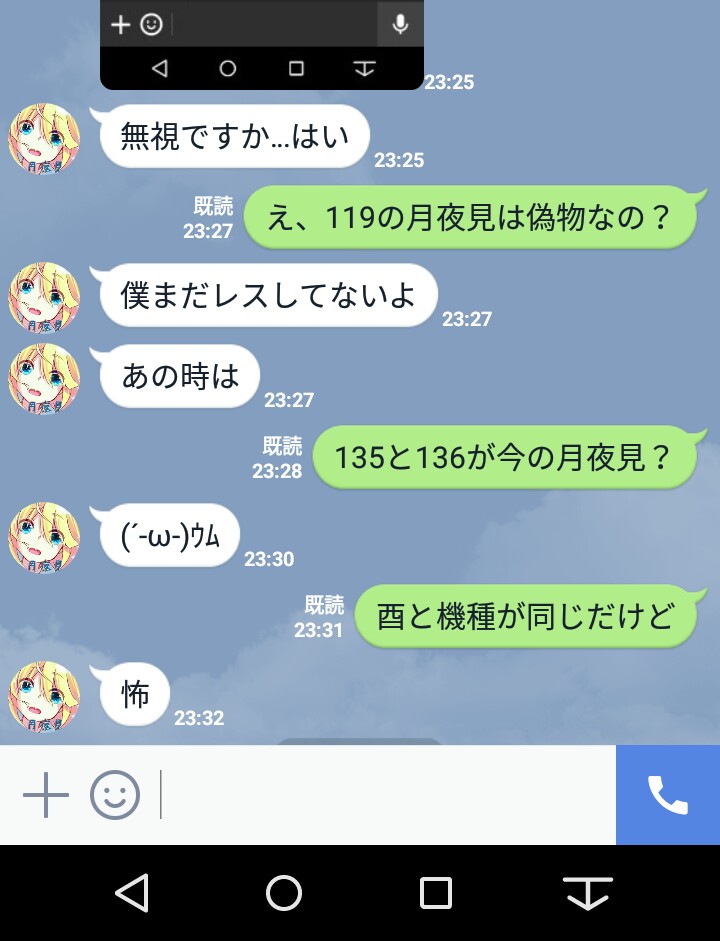720x941 pixels.
Task: Tap the plus attachment icon
Action: pos(45,796)
